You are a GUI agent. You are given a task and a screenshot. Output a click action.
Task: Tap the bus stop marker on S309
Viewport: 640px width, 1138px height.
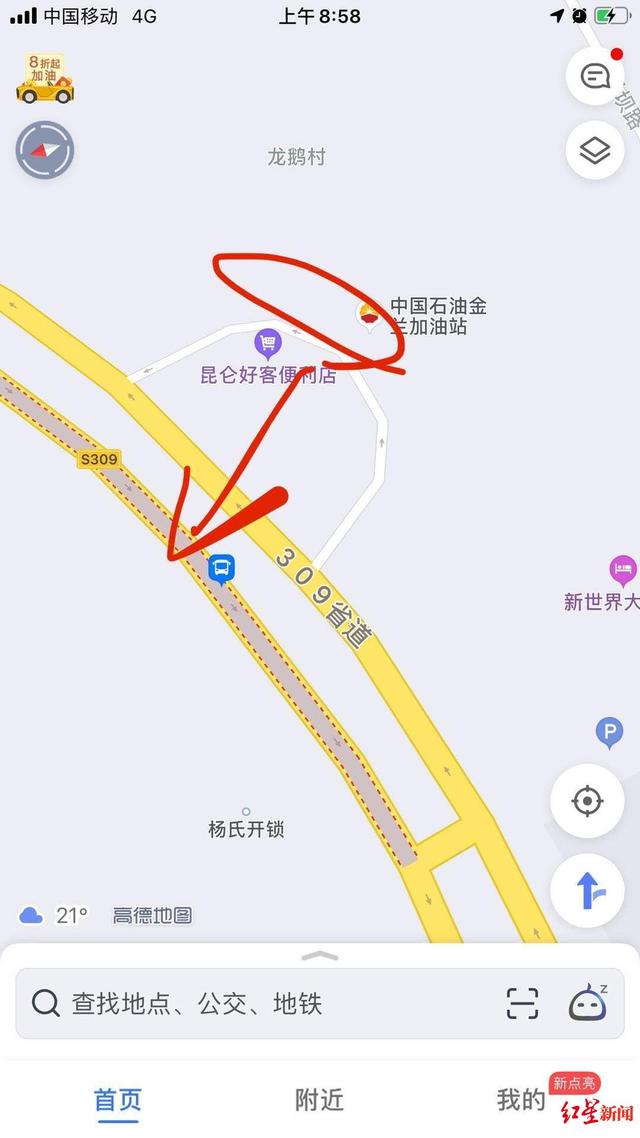point(222,569)
